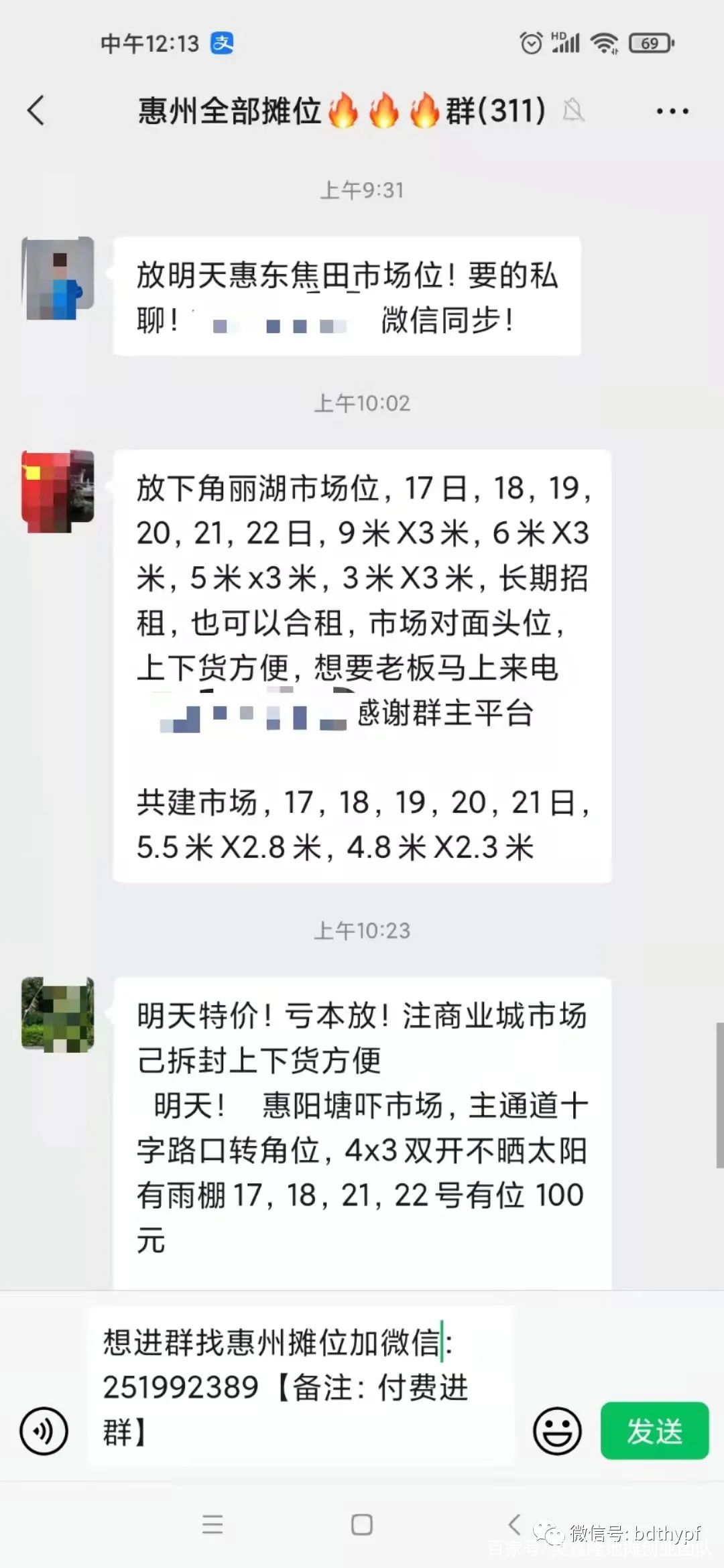Screen dimensions: 724x1568
Task: Open the three-dot chat menu
Action: point(672,111)
